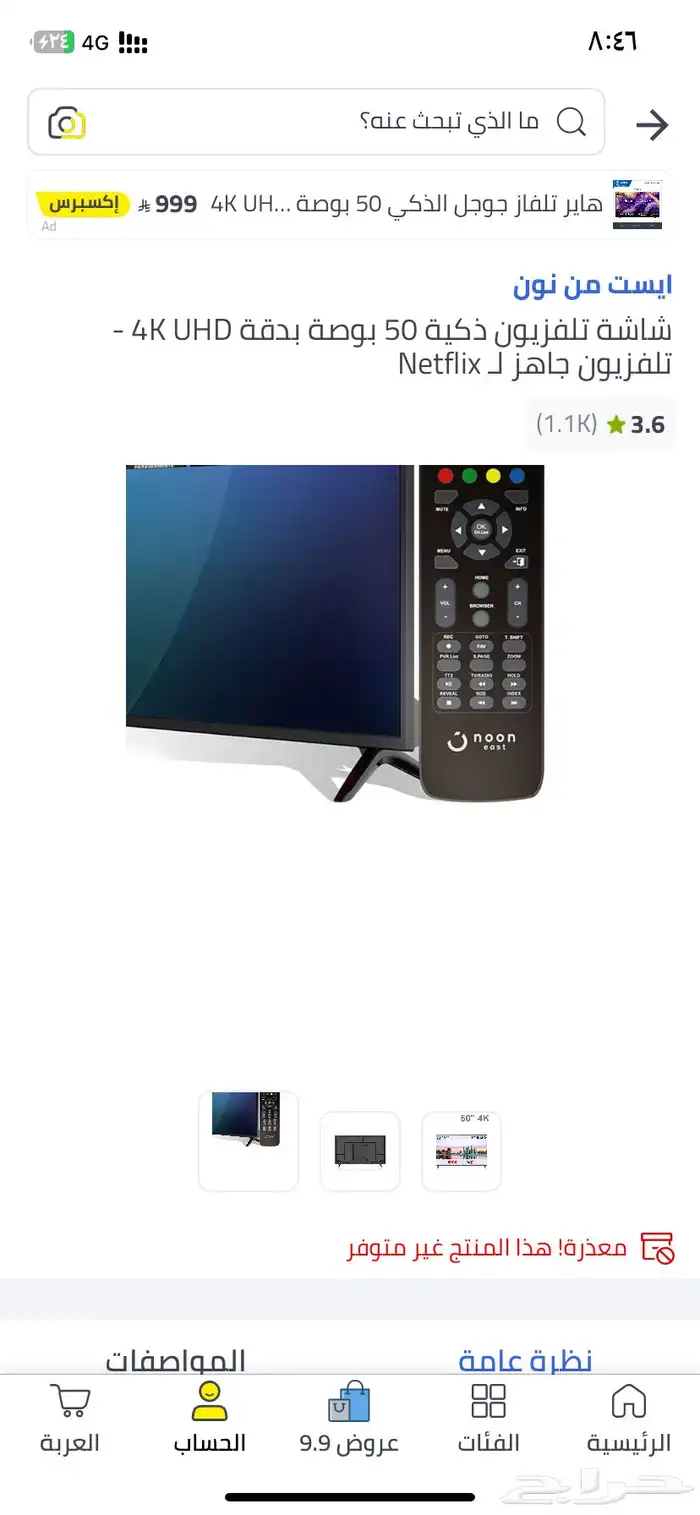This screenshot has width=700, height=1515.
Task: Switch to the نظرة عامة tab
Action: coord(526,1360)
